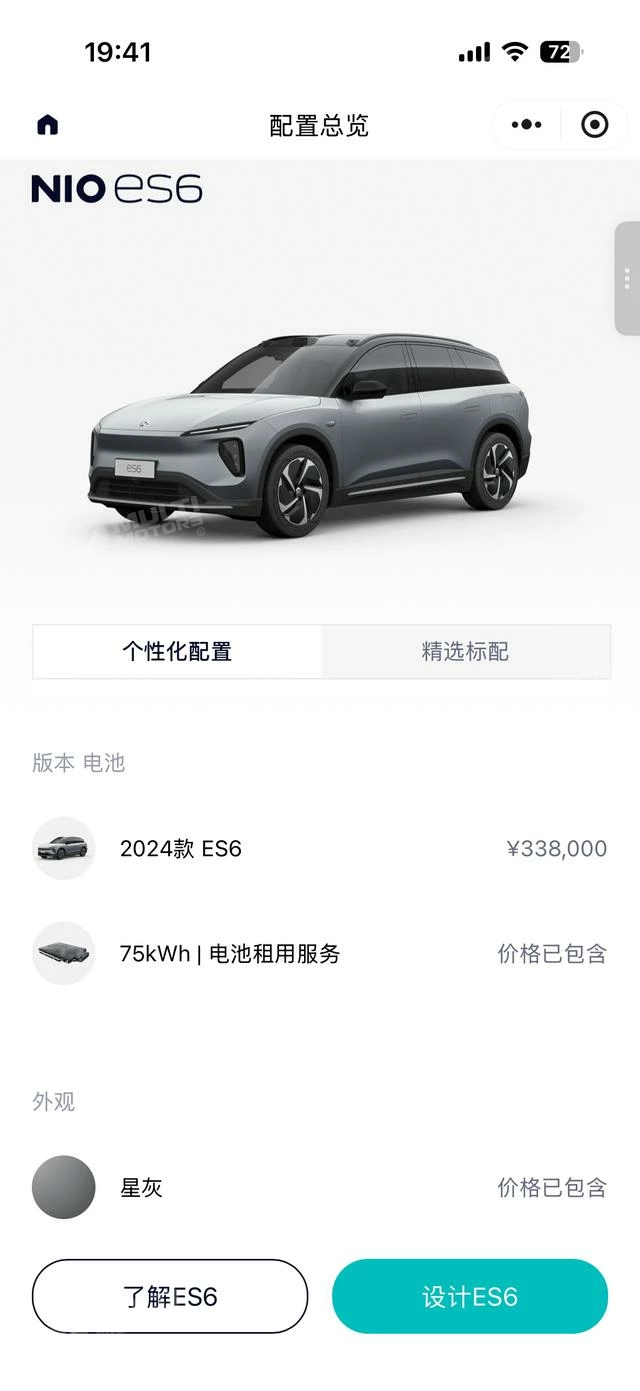Go to the mini program home icon
The image size is (640, 1391).
(47, 125)
